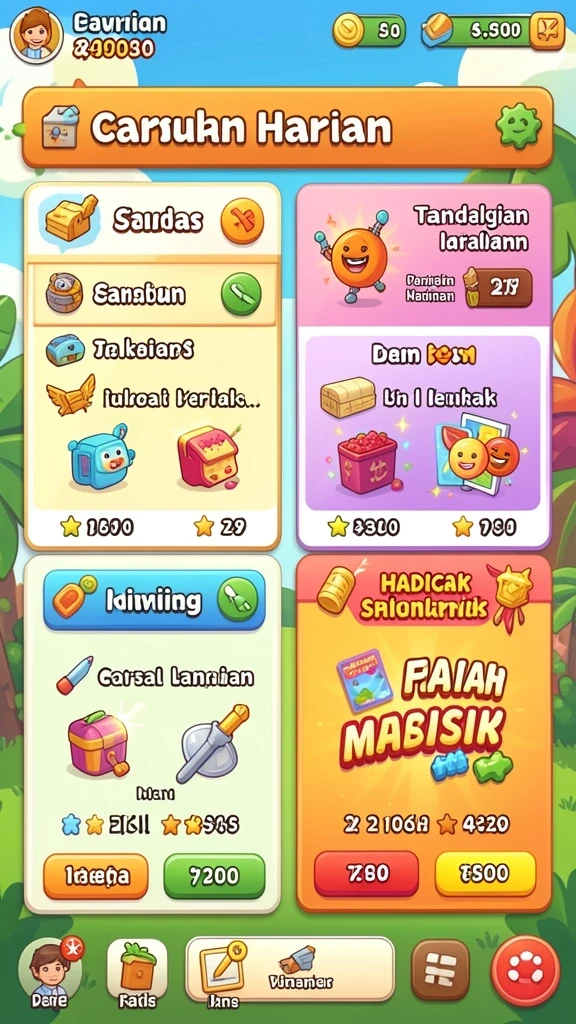This screenshot has height=1024, width=576.
Task: Tap the orange button beside the green 7200
Action: click(96, 876)
